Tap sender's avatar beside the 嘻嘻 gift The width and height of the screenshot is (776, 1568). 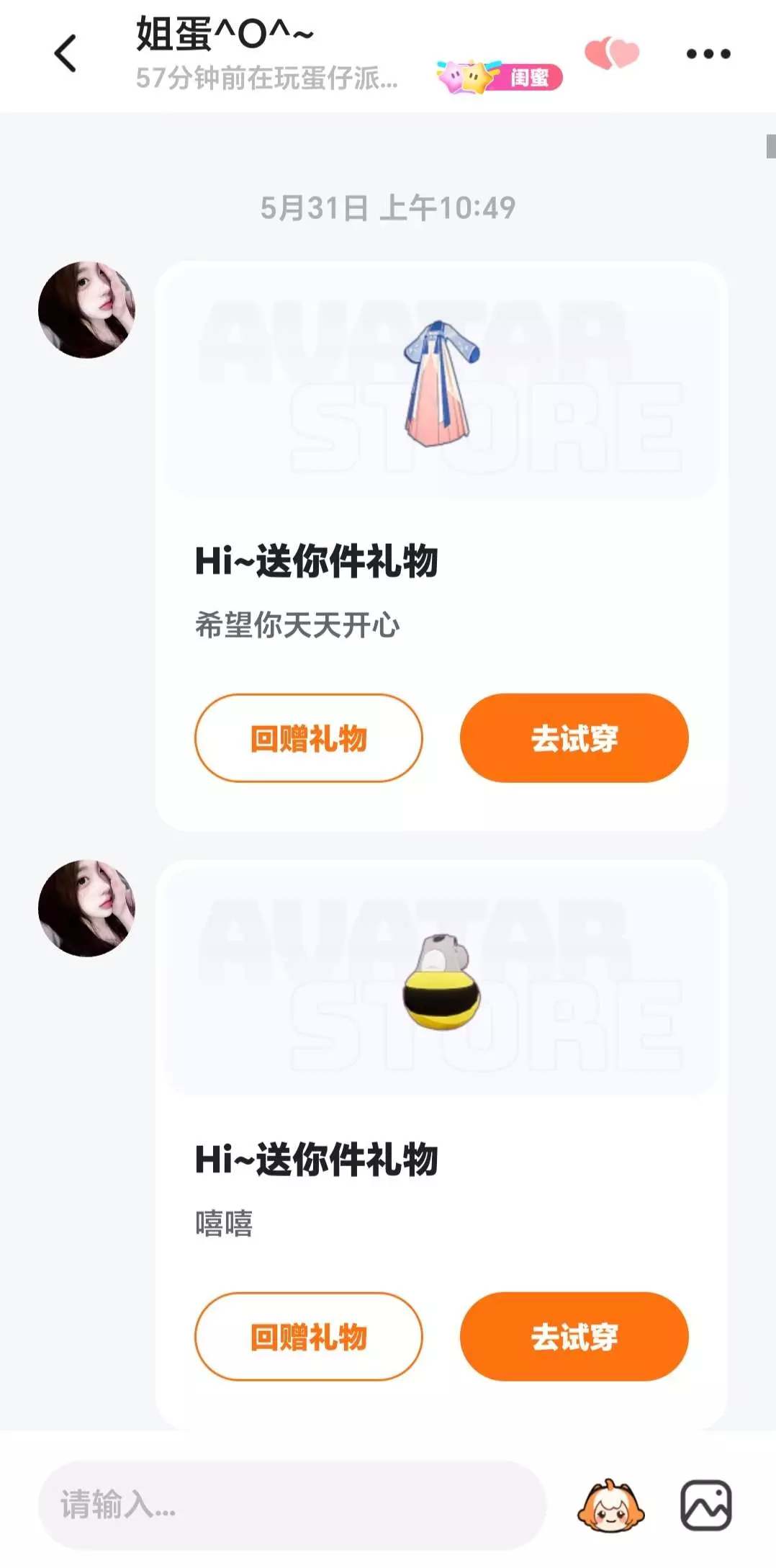(x=86, y=908)
